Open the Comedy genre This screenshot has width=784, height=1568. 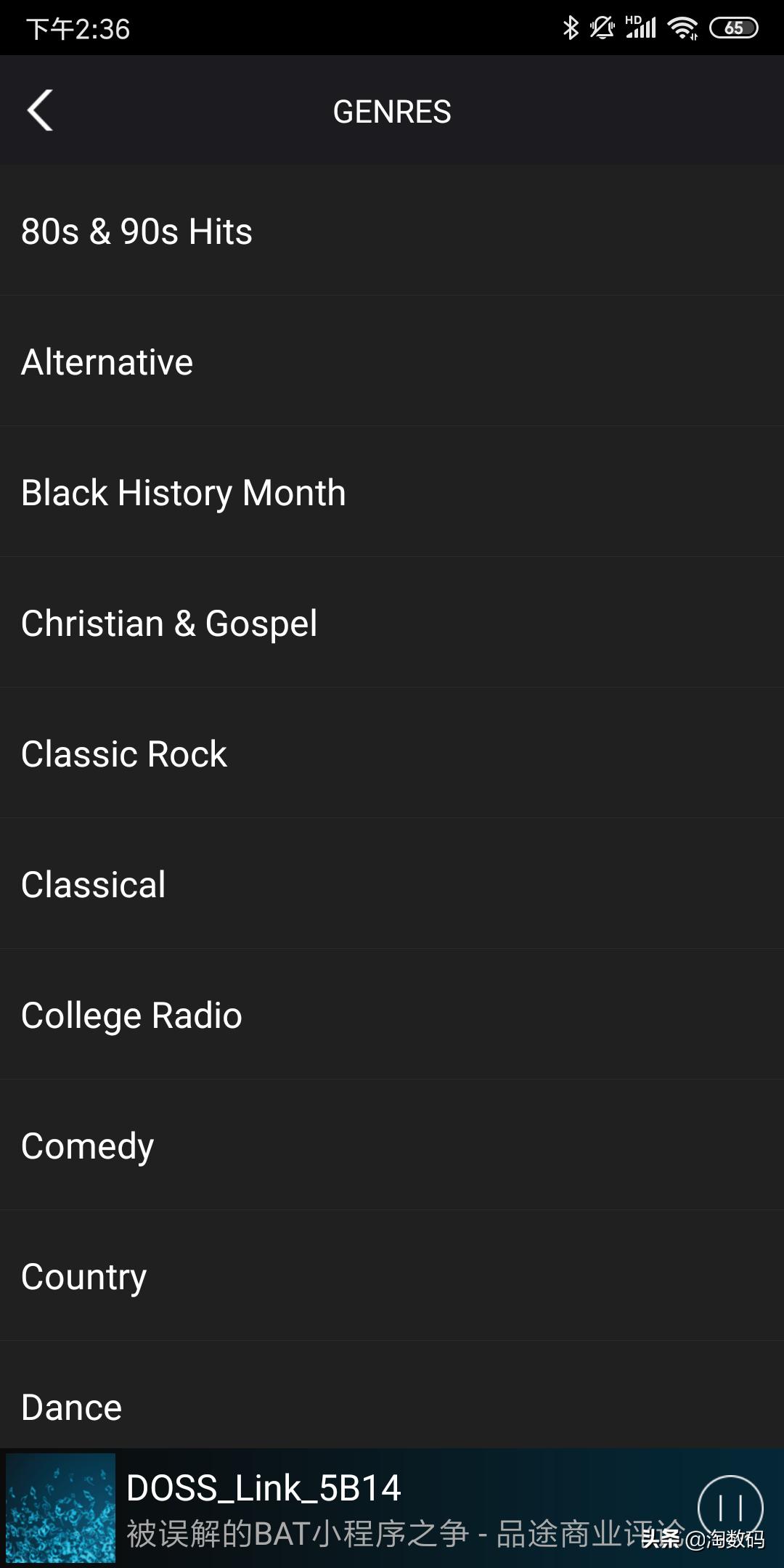coord(88,1146)
